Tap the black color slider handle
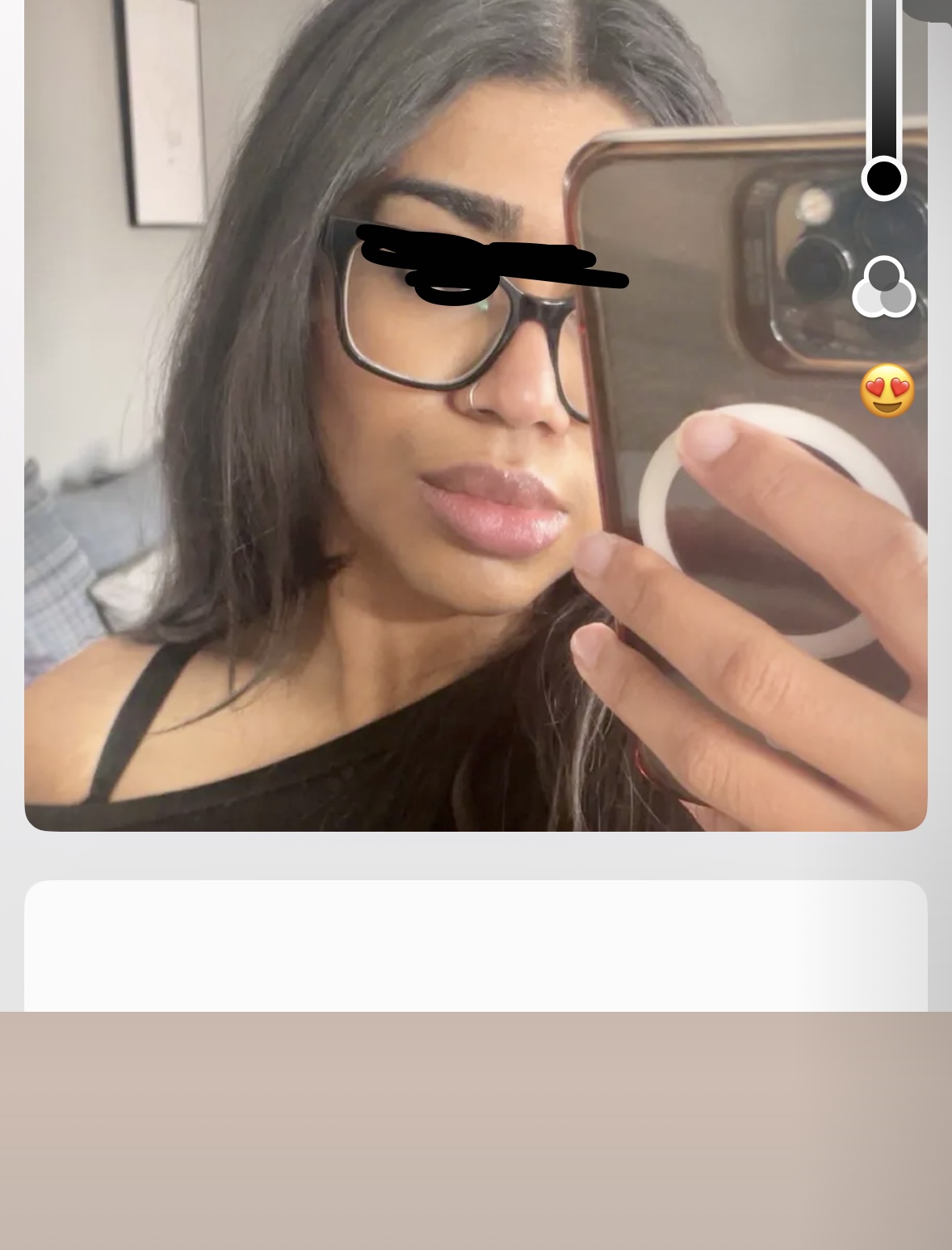The width and height of the screenshot is (952, 1250). click(883, 178)
